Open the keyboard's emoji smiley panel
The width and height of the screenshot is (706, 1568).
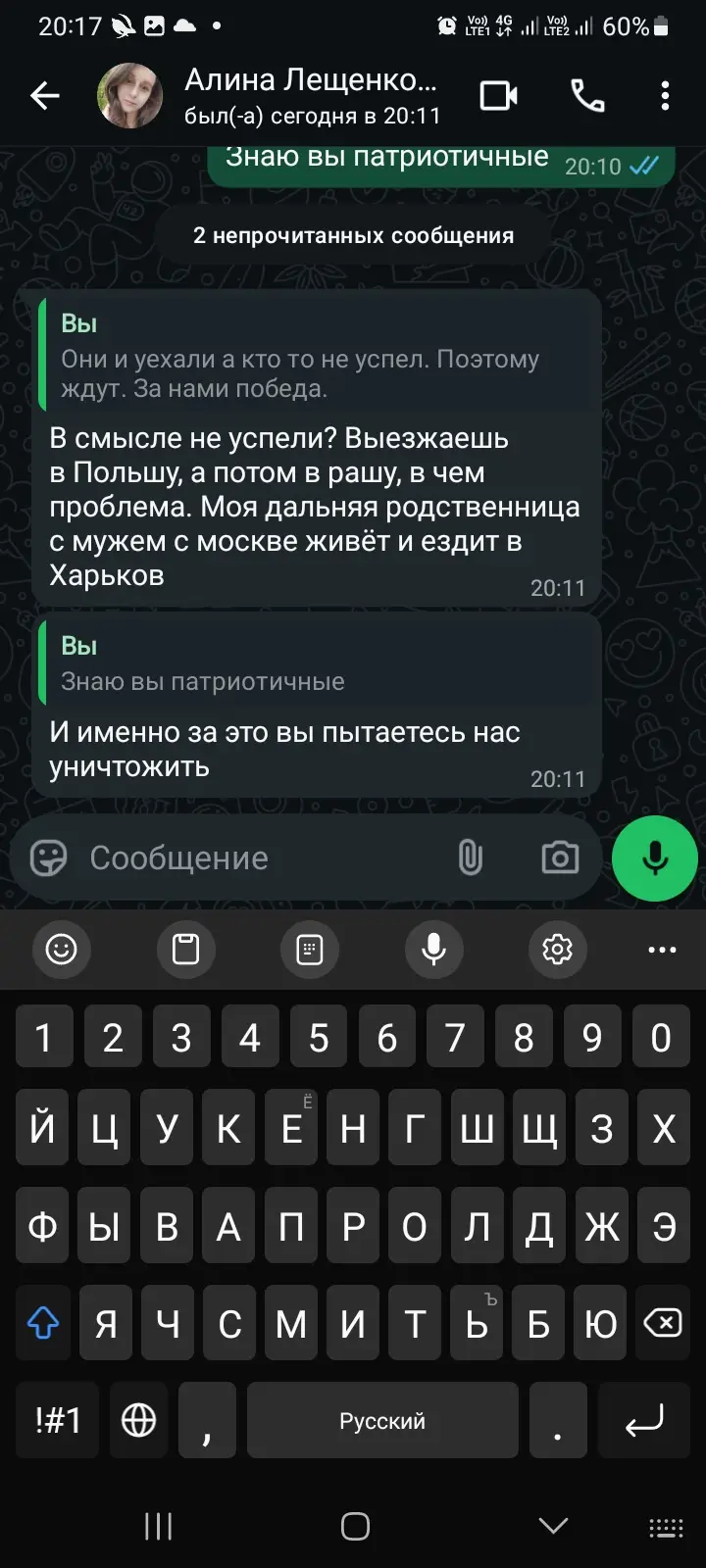click(x=61, y=949)
